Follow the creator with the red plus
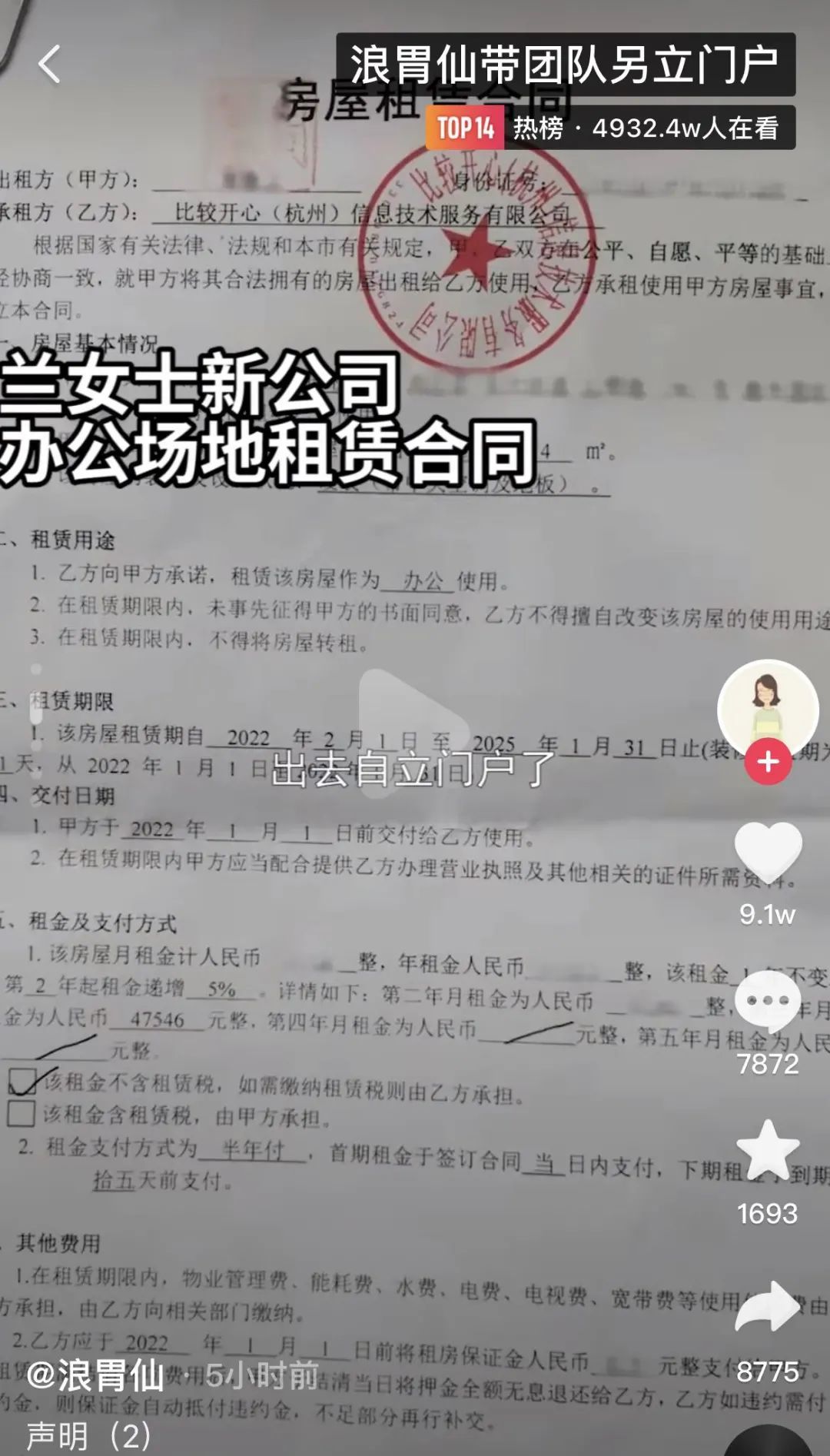 point(768,762)
